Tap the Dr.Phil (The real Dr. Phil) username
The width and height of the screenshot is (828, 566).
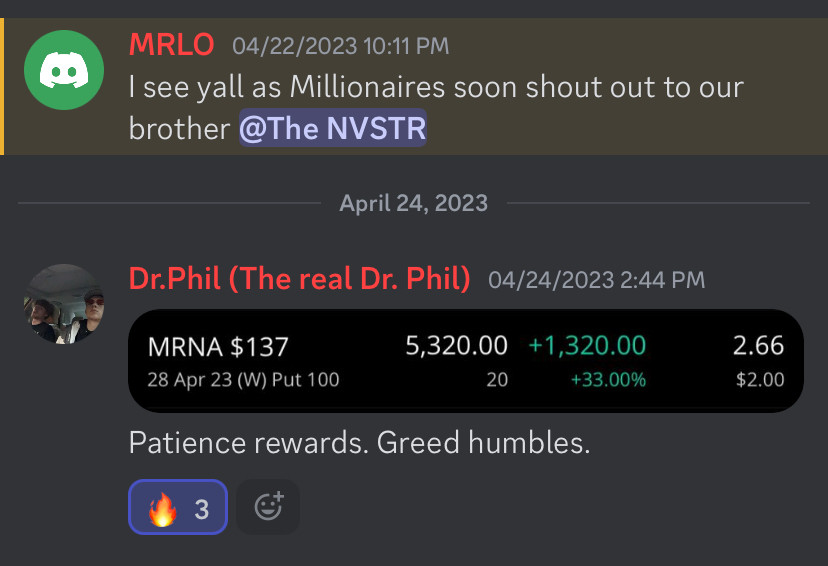tap(300, 280)
